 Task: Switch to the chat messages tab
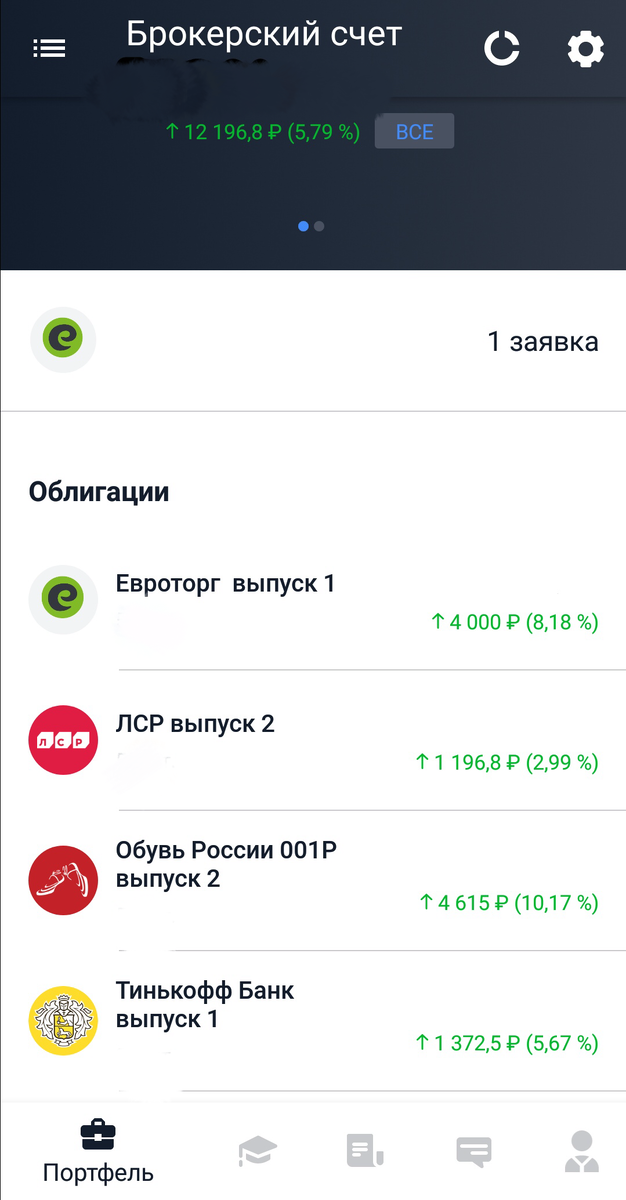pos(474,1152)
